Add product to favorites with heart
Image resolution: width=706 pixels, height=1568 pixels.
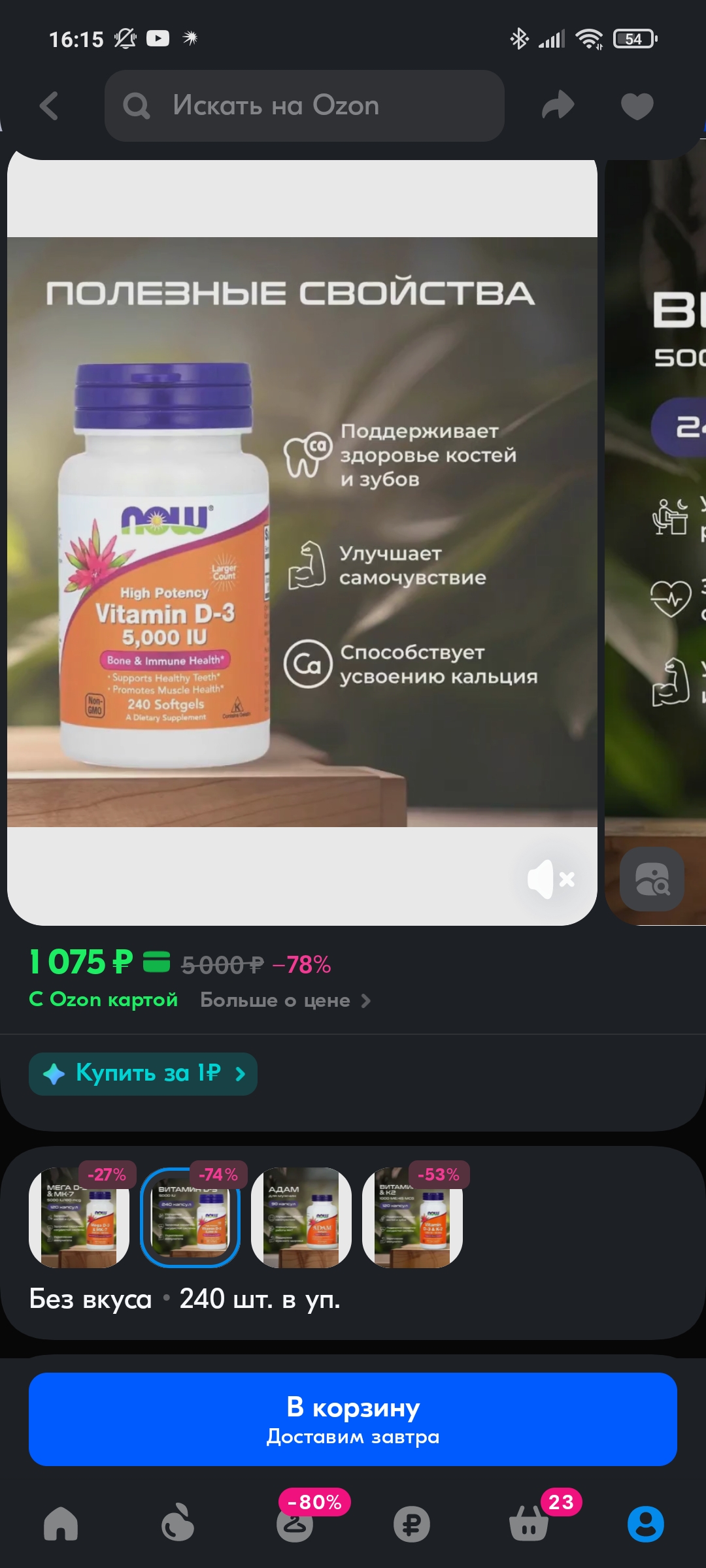click(637, 106)
